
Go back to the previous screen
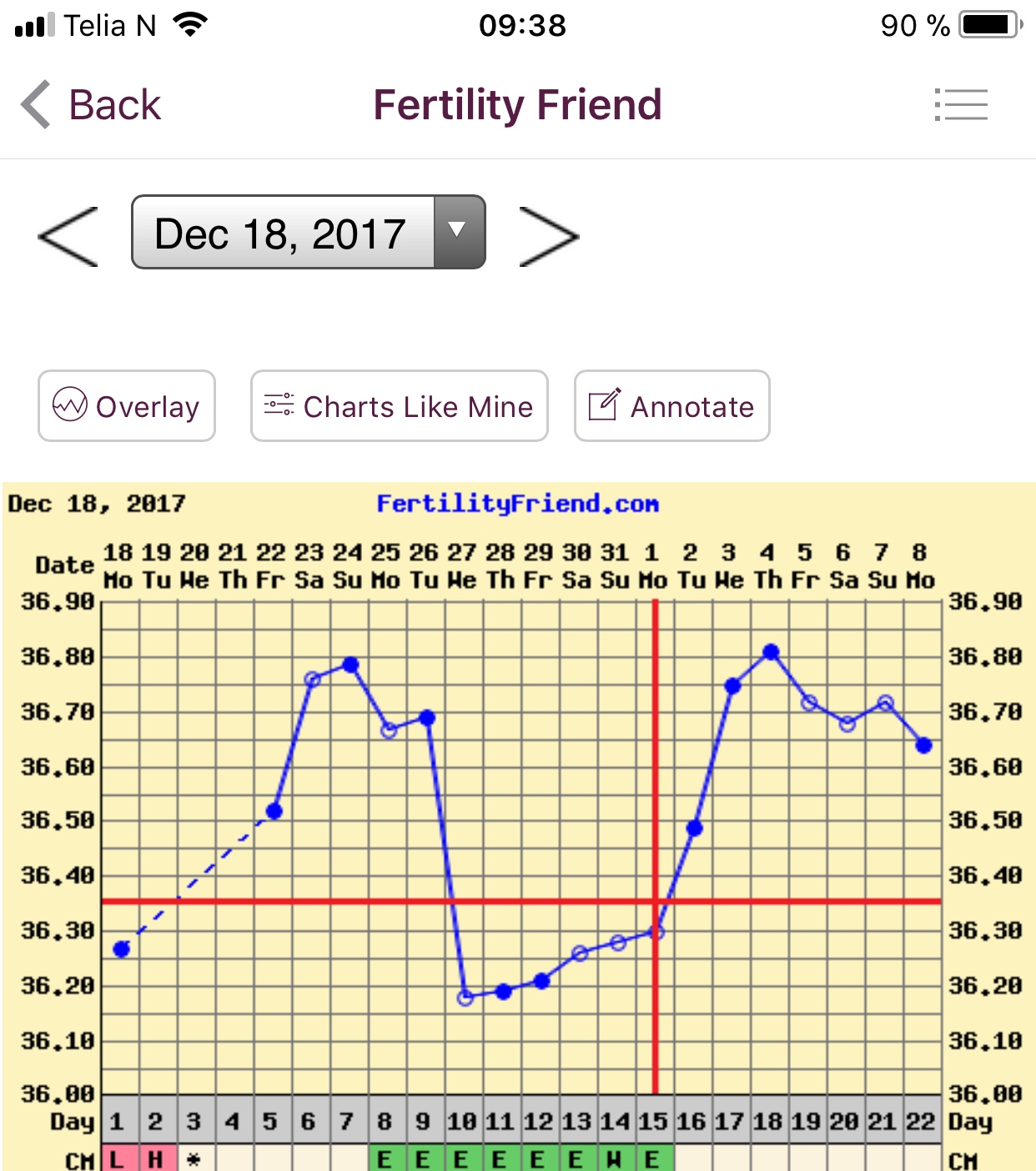pos(91,105)
